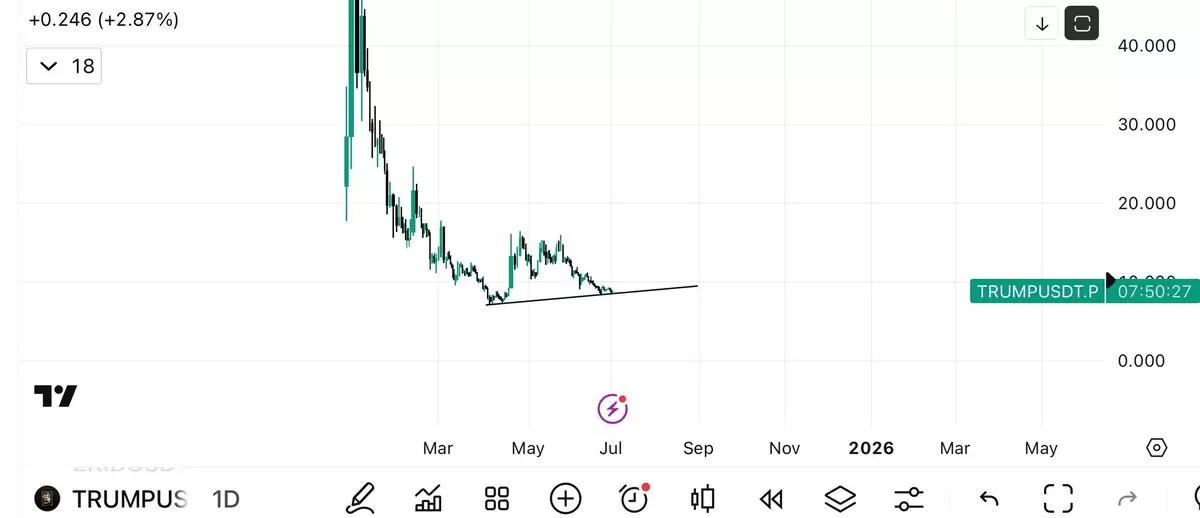Open the drawing tools pencil
The width and height of the screenshot is (1200, 518).
click(360, 498)
